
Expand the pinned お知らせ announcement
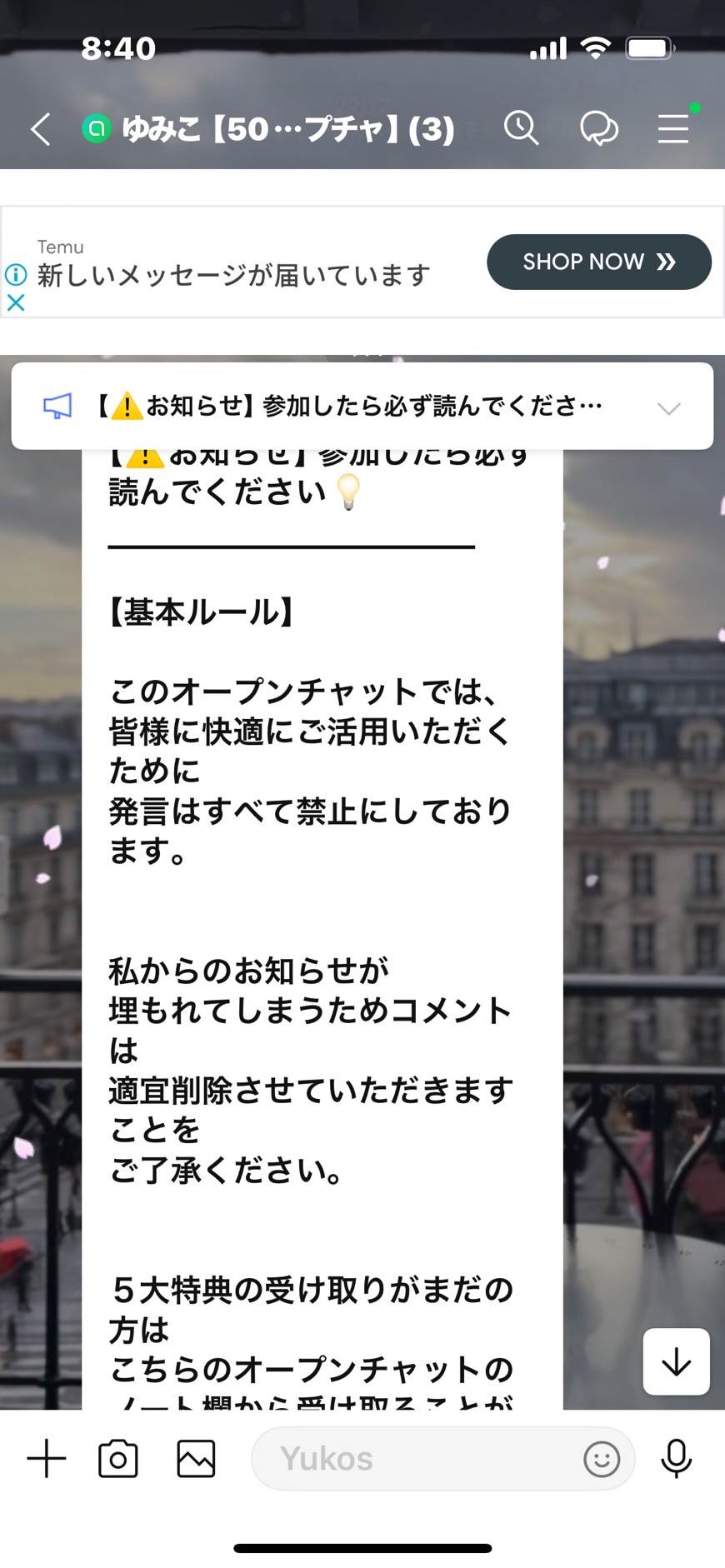(668, 407)
